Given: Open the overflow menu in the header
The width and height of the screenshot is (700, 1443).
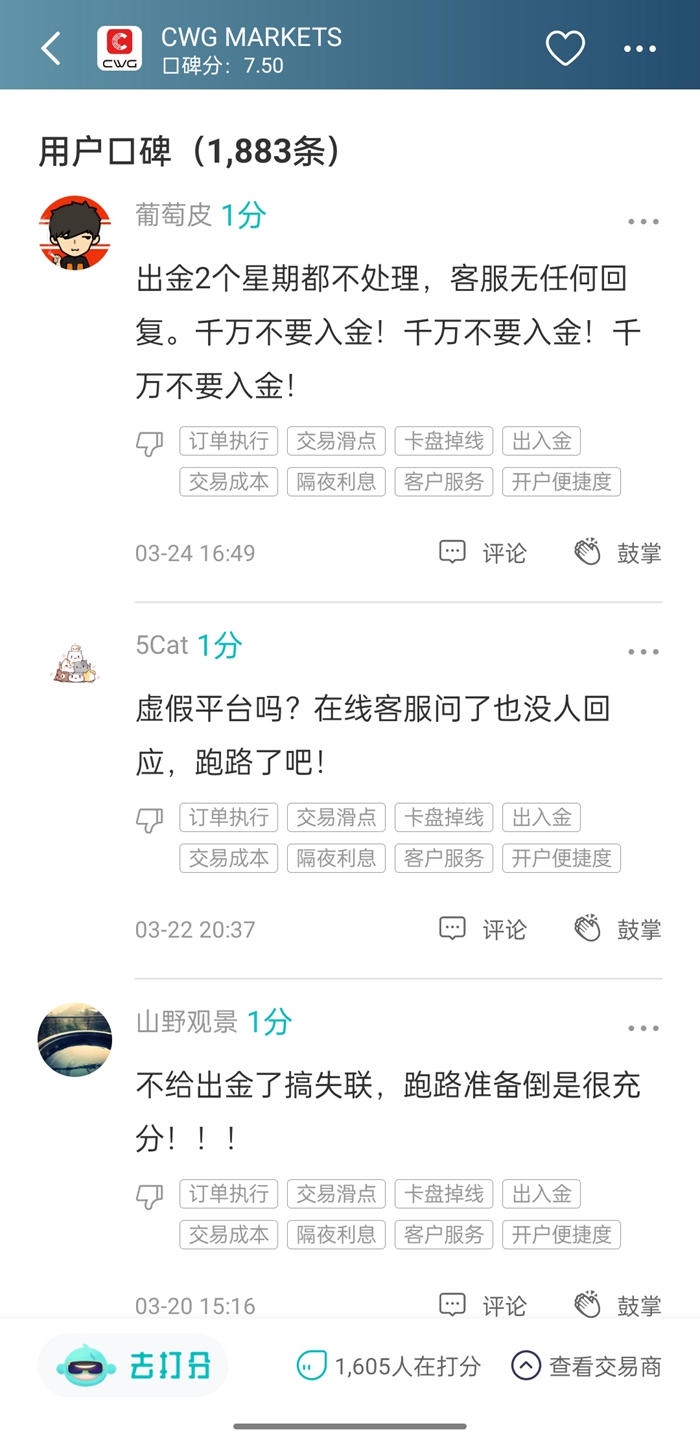Looking at the screenshot, I should (640, 48).
